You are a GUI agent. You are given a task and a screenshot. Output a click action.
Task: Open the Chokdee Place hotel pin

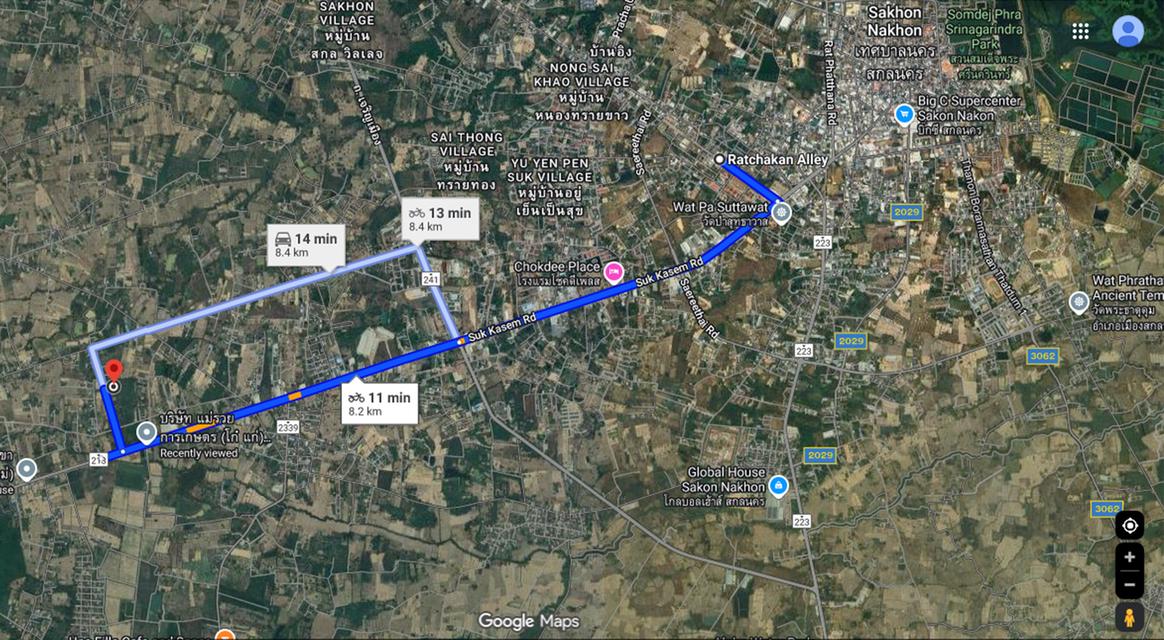tap(614, 271)
